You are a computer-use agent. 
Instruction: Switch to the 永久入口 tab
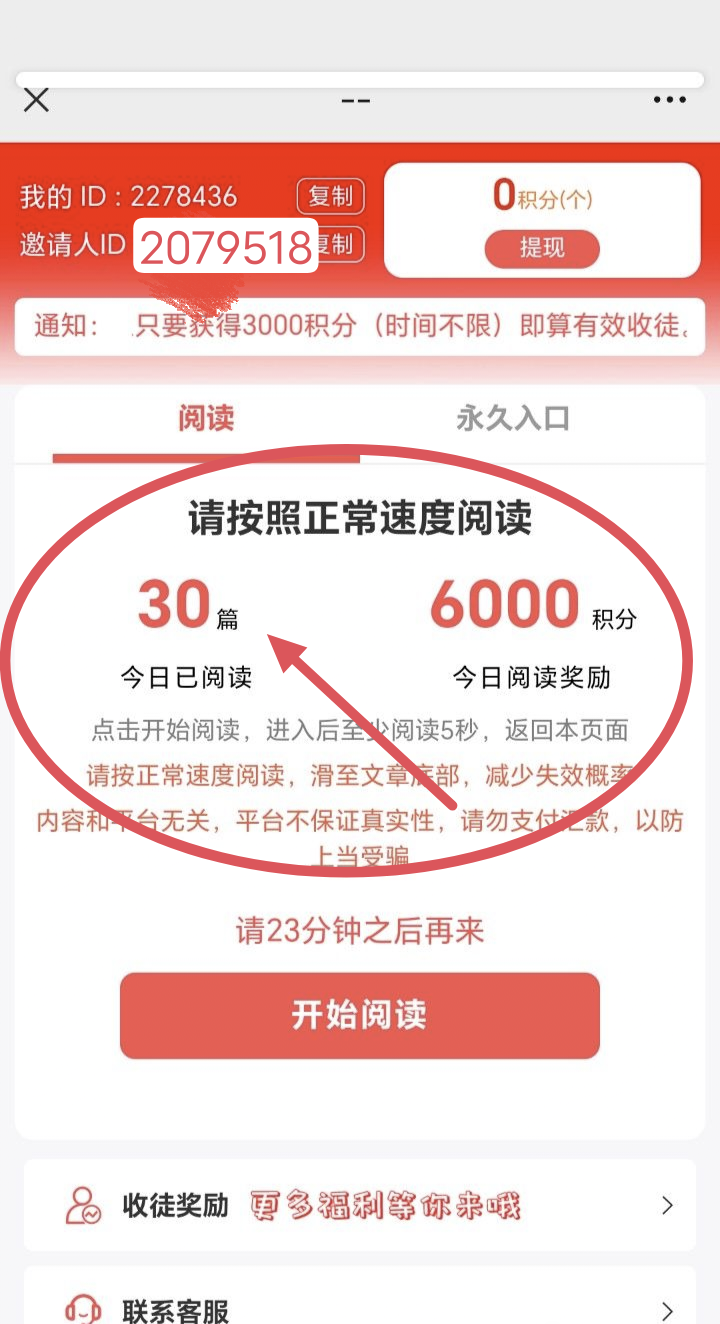click(x=512, y=419)
